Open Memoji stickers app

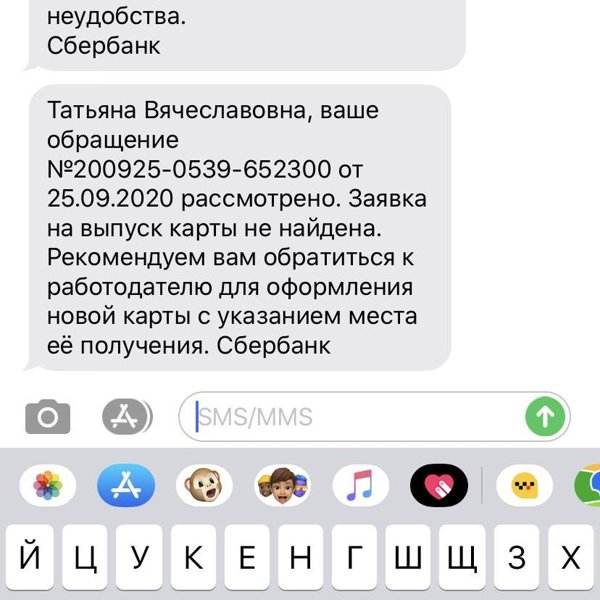coord(282,487)
